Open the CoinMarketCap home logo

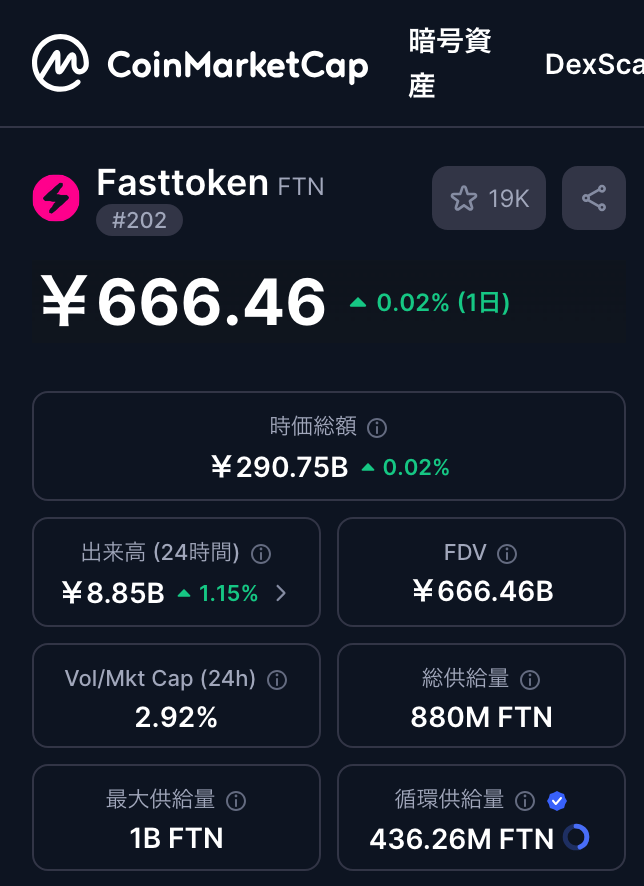200,64
